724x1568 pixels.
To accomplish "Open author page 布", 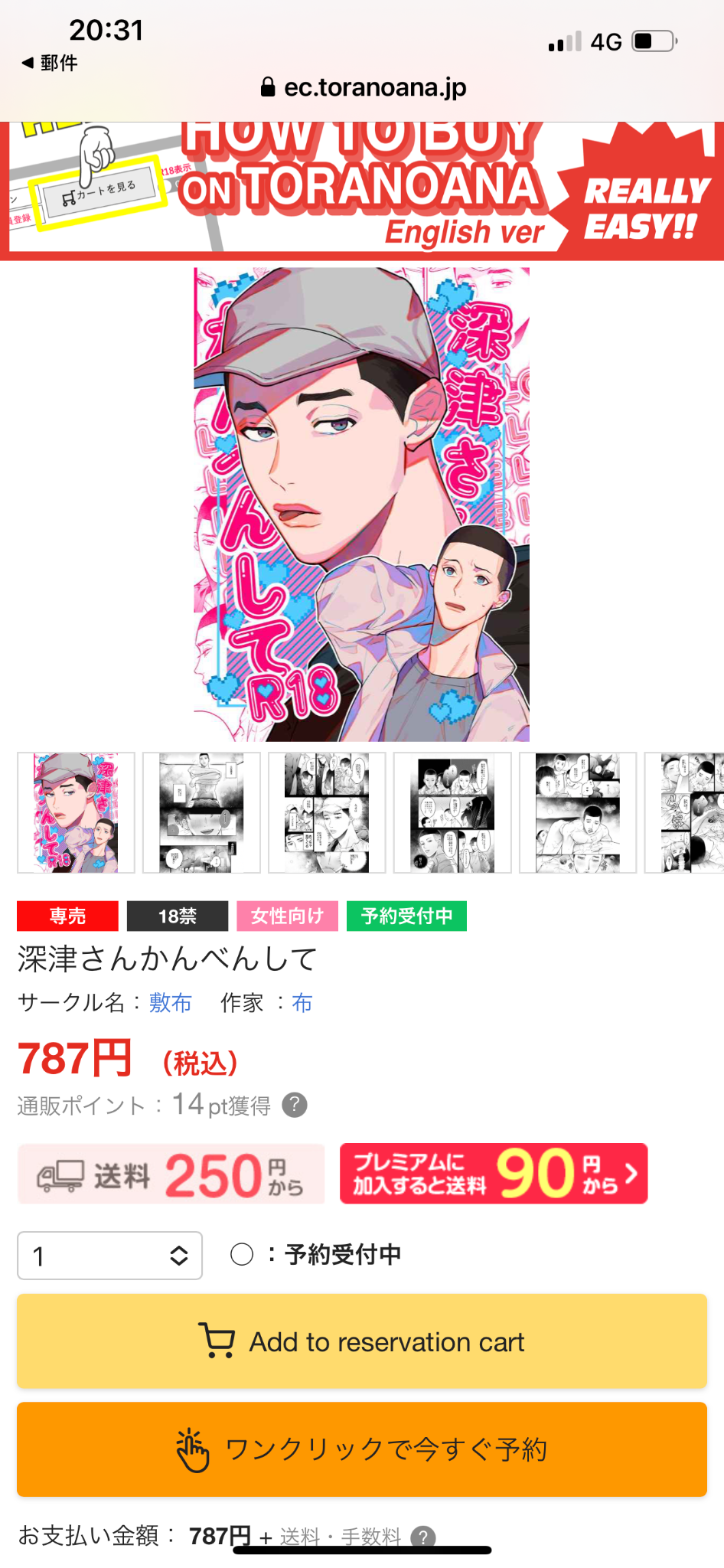I will (x=302, y=1003).
